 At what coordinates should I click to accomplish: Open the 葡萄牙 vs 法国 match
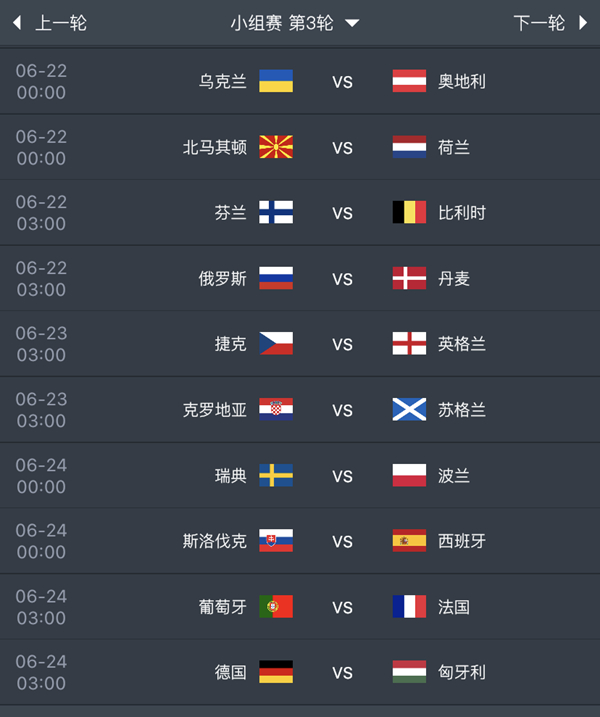coord(342,607)
